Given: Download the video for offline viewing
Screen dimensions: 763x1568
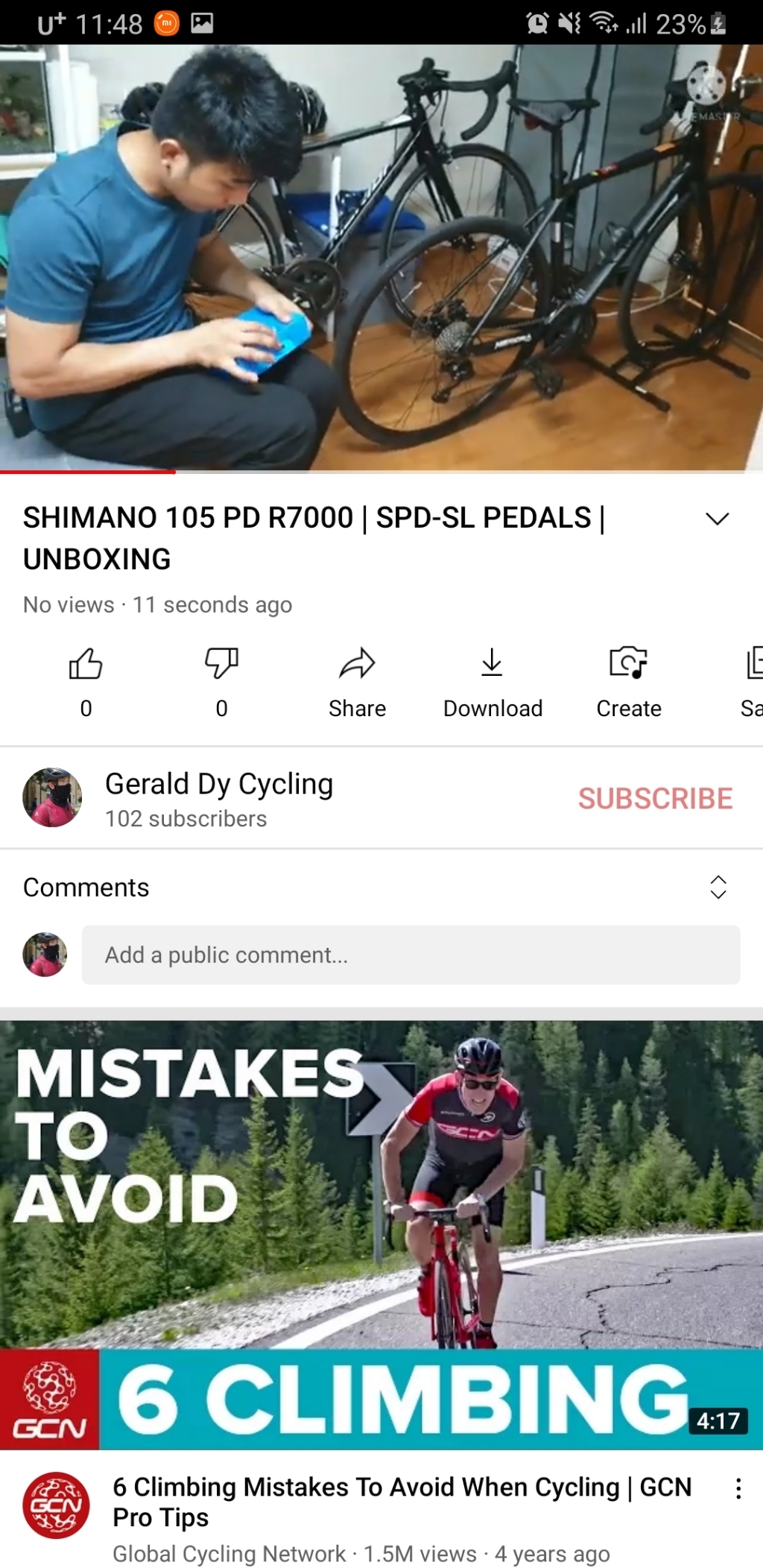Looking at the screenshot, I should [x=492, y=680].
